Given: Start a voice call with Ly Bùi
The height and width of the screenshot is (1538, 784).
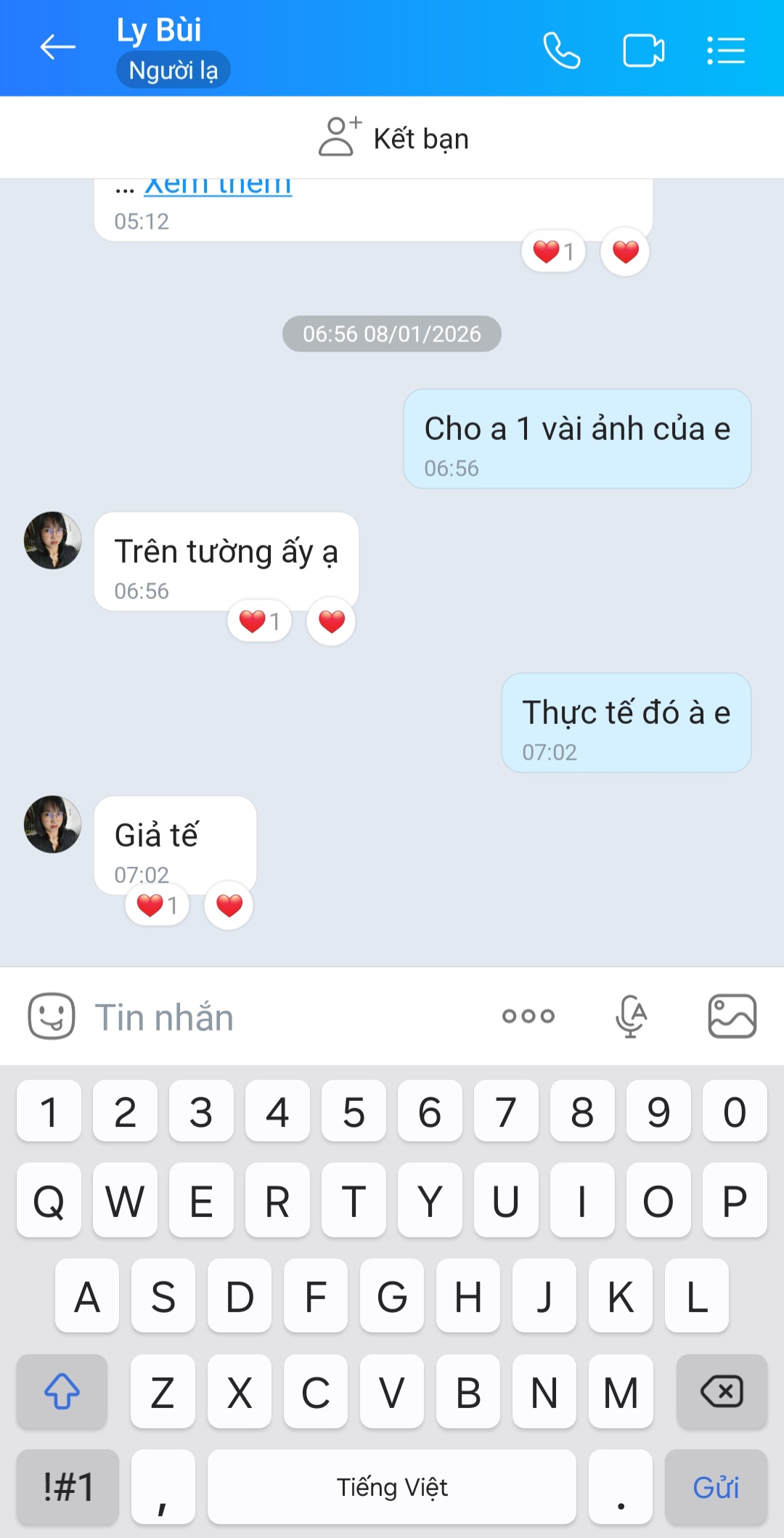Looking at the screenshot, I should tap(561, 51).
